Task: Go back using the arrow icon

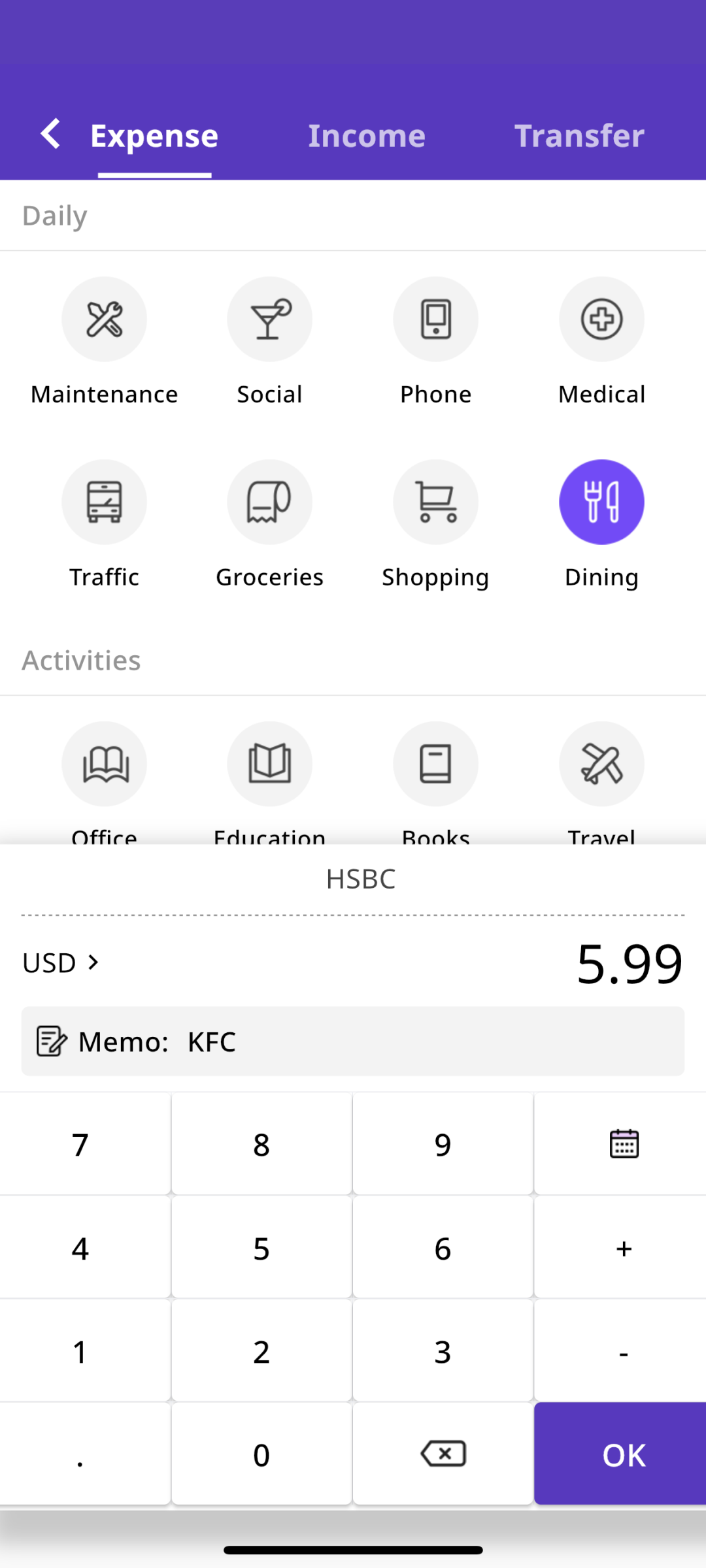Action: click(50, 134)
